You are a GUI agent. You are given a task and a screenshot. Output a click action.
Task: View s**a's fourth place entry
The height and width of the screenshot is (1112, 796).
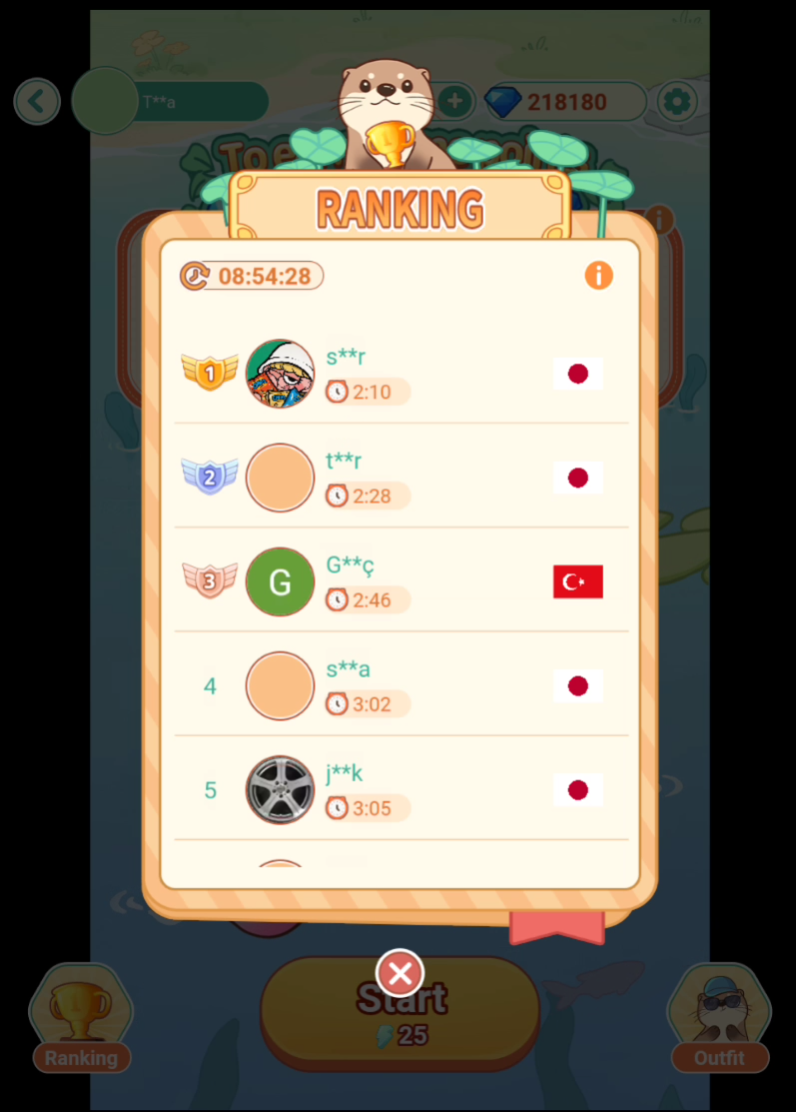click(x=400, y=686)
